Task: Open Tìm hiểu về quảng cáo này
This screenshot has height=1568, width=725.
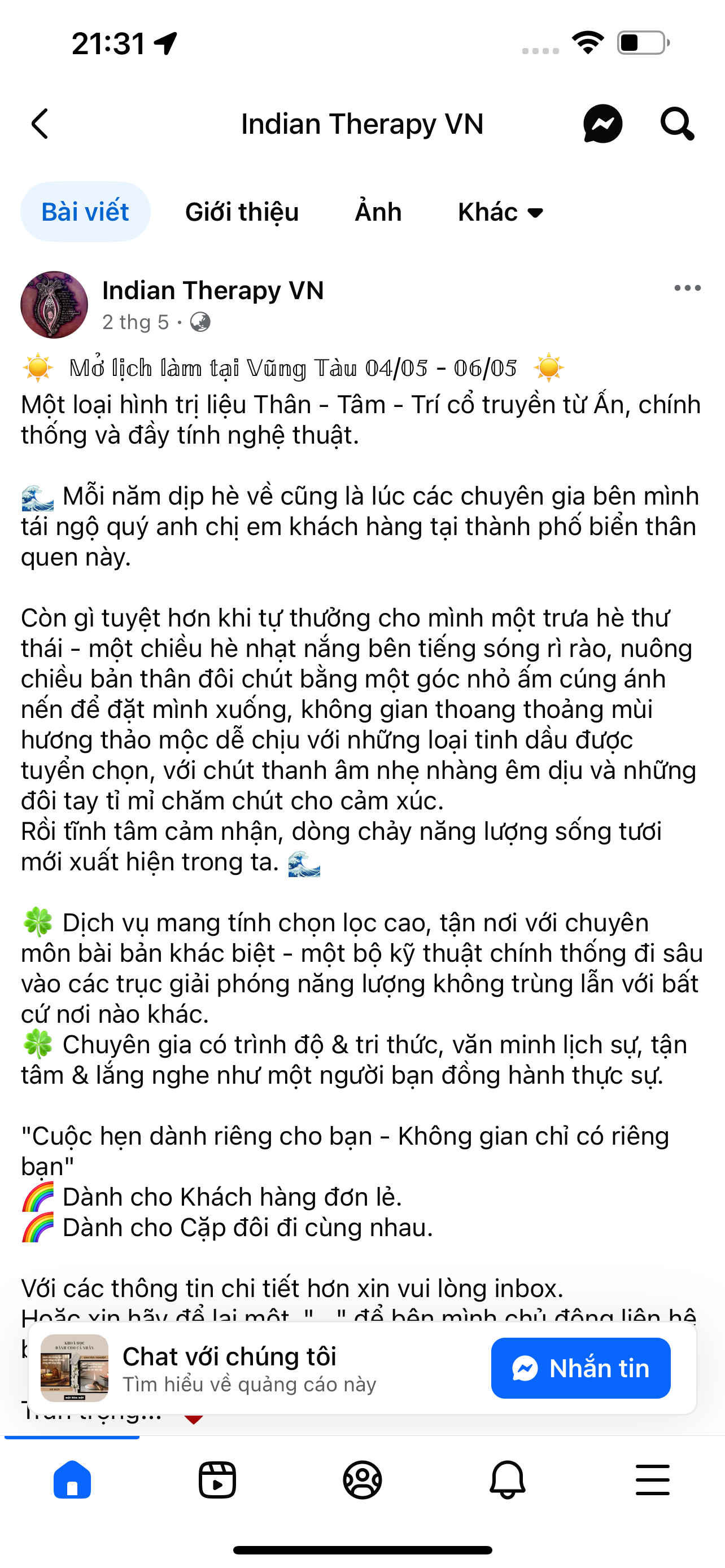Action: (x=250, y=1385)
